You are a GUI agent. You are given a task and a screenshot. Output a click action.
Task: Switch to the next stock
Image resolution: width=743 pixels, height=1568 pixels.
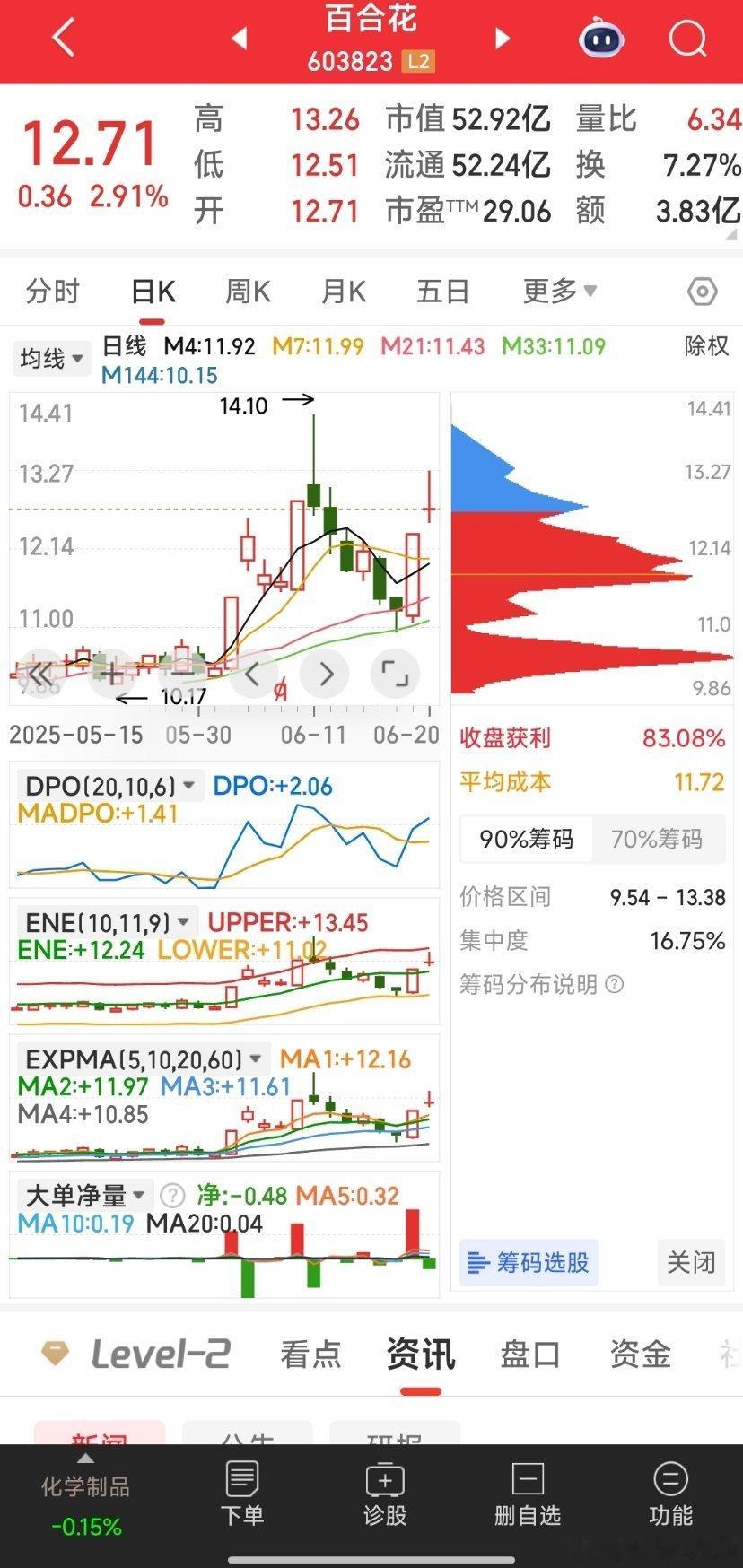[503, 39]
